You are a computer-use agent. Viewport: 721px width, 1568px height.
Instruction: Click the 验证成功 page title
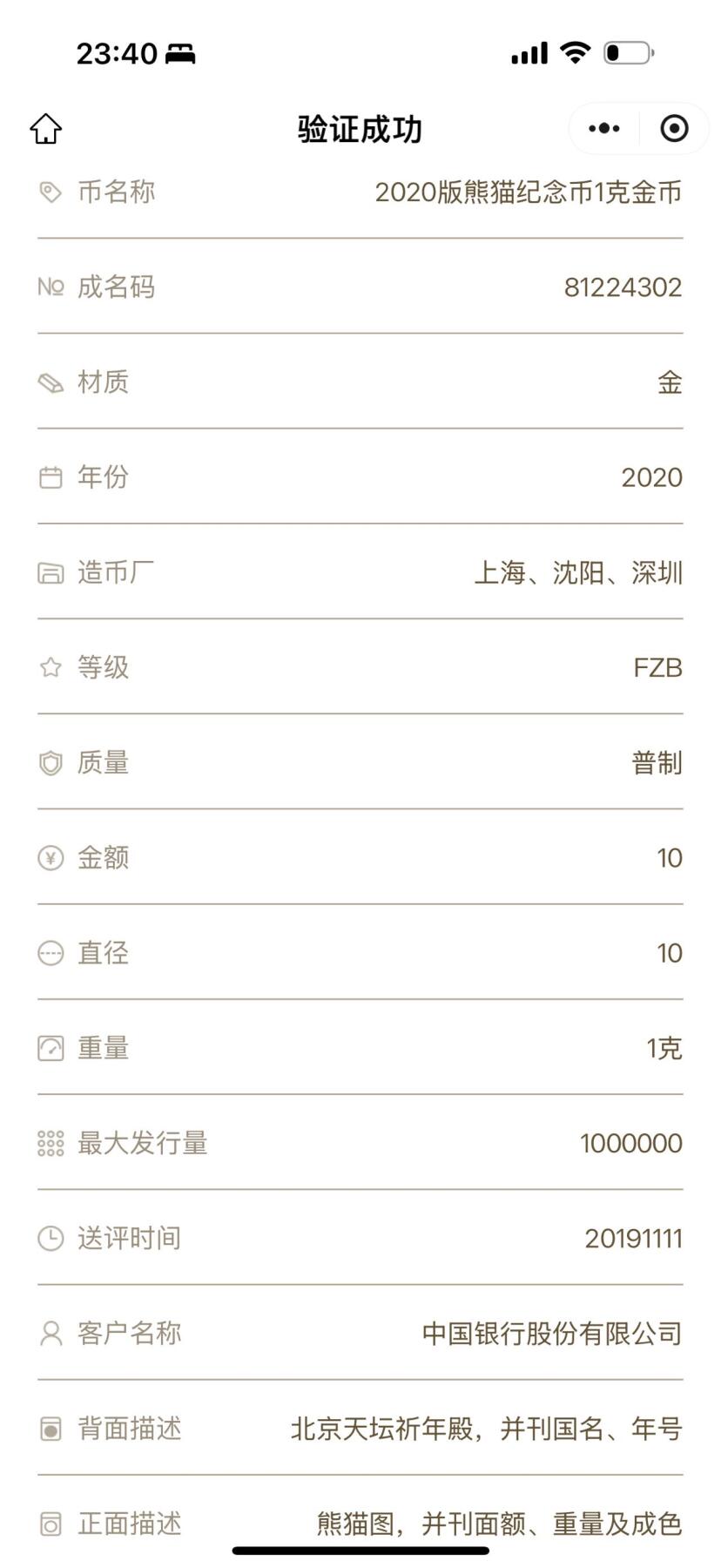click(x=357, y=127)
